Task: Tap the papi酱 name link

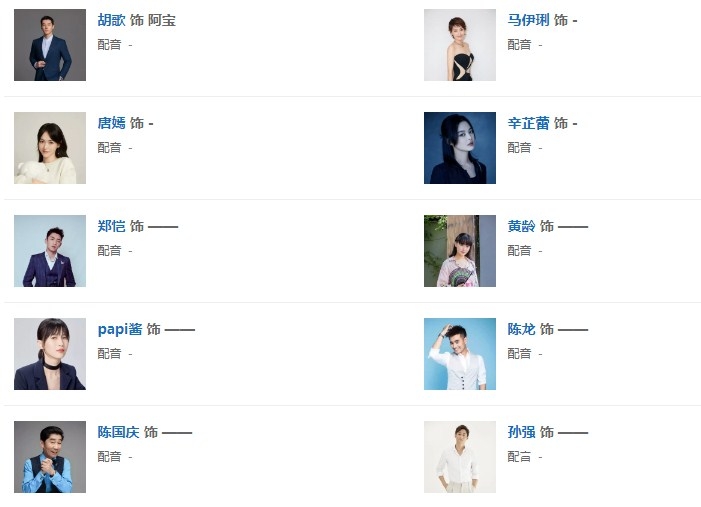Action: tap(119, 329)
